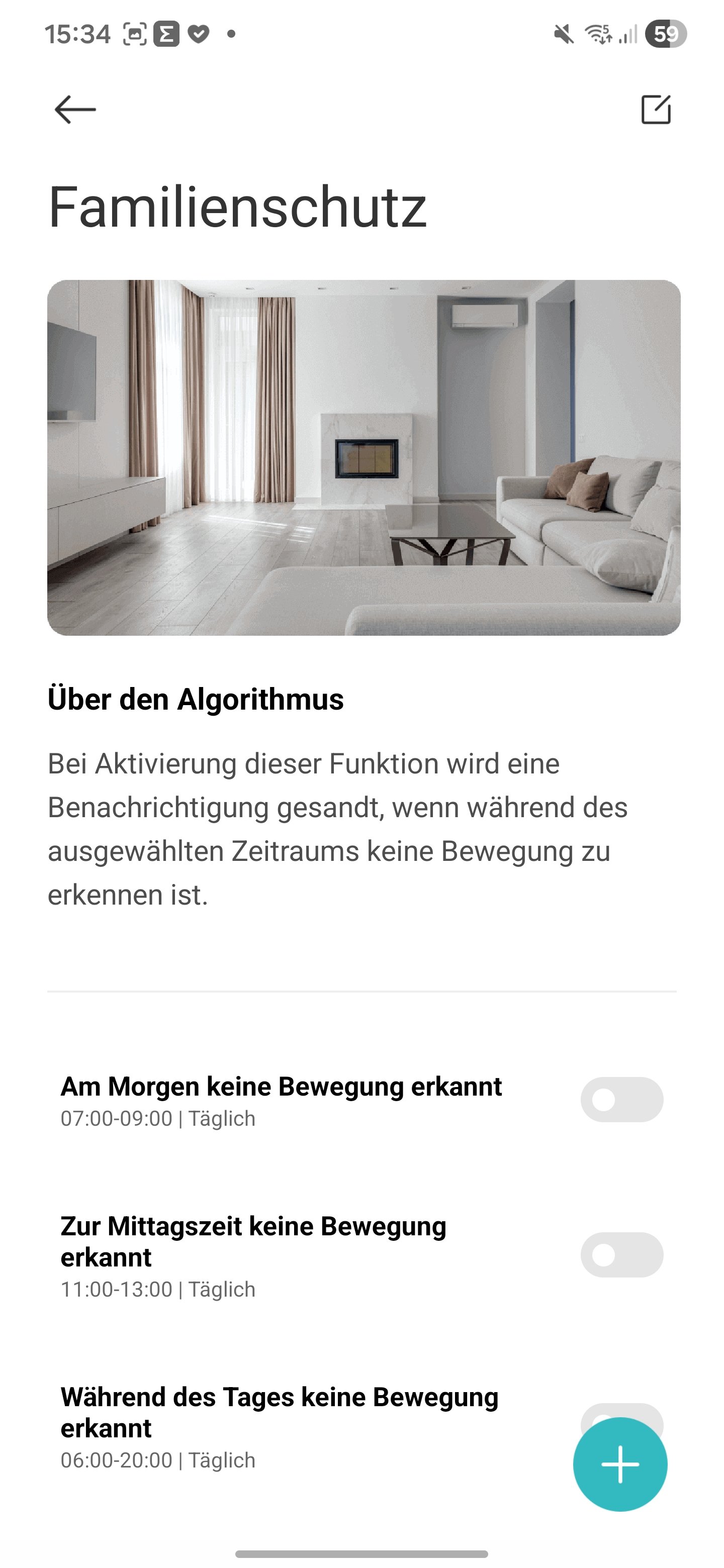This screenshot has height=1568, width=724.
Task: Go back using the arrow icon
Action: (75, 110)
